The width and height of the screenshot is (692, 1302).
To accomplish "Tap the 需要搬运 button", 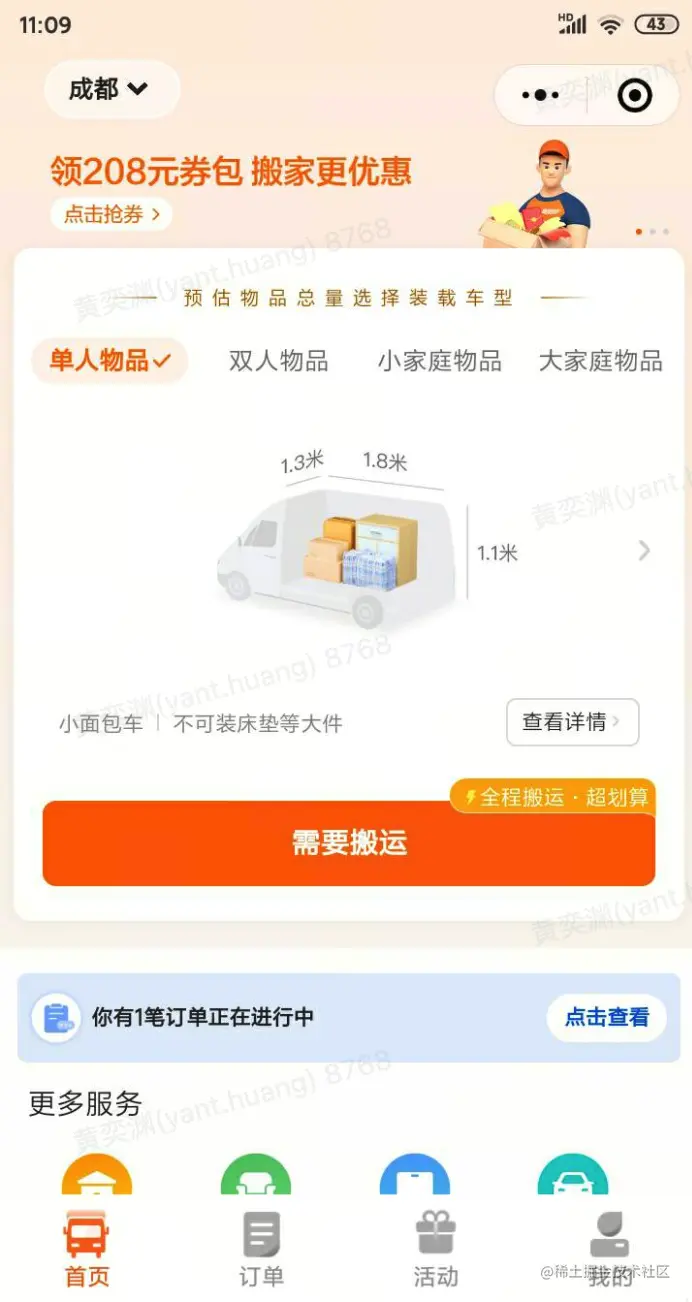I will (348, 843).
